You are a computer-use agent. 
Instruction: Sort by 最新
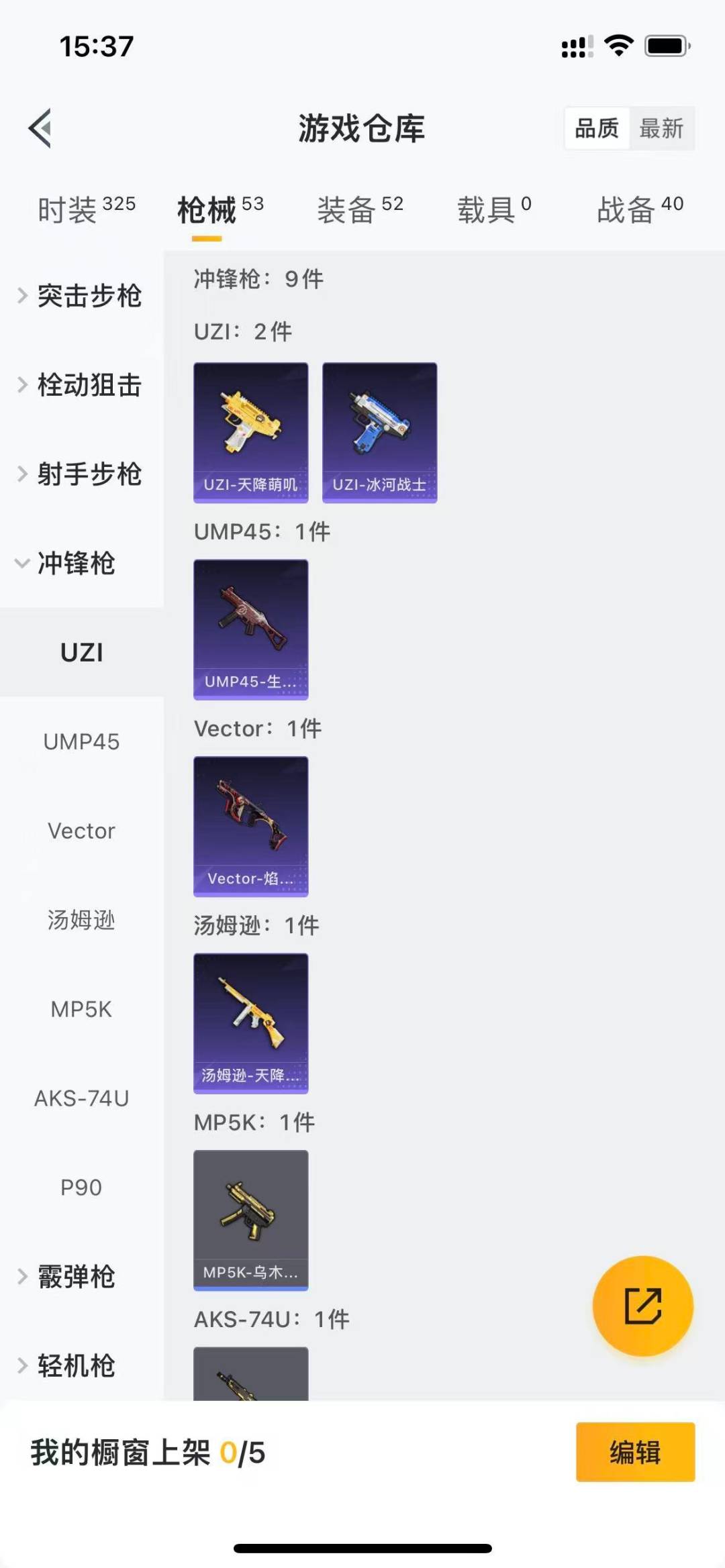[661, 128]
